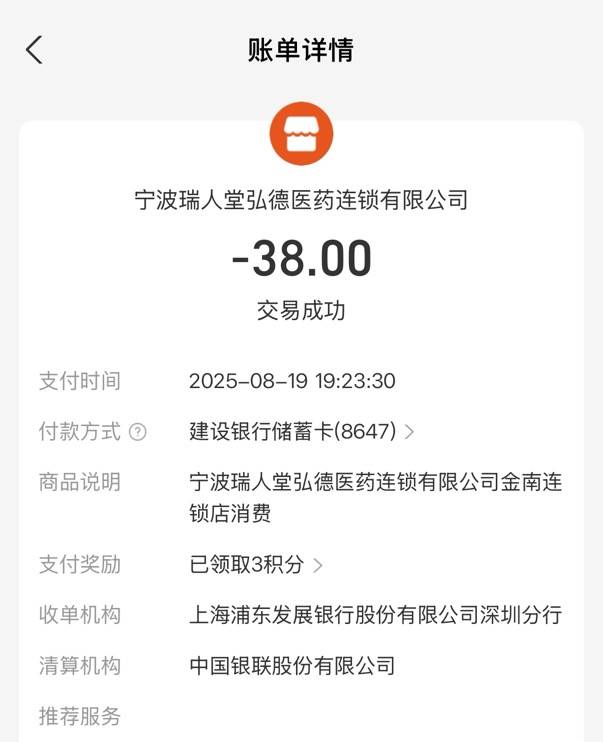View the 已领取3积分 payment reward
603x742 pixels.
click(x=256, y=565)
